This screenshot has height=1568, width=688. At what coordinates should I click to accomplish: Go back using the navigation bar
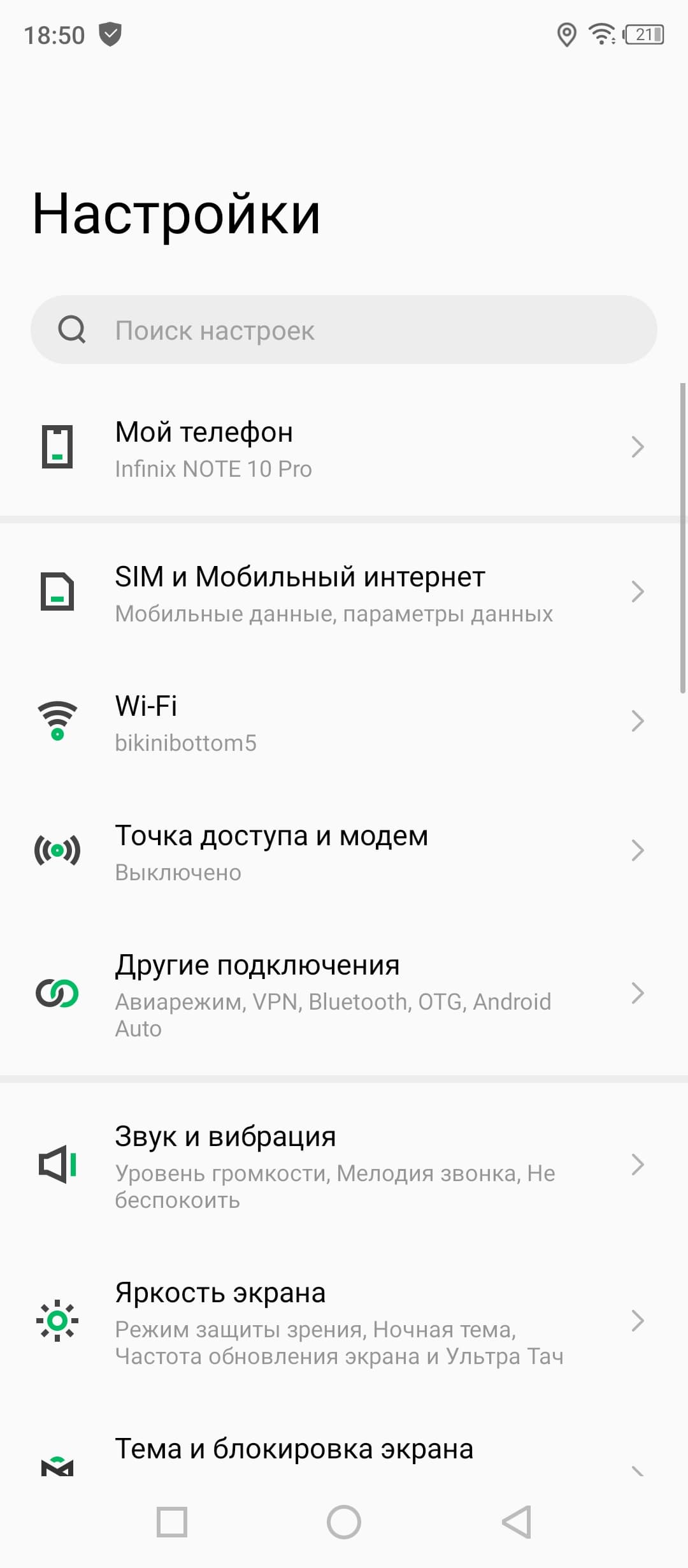(x=517, y=1523)
